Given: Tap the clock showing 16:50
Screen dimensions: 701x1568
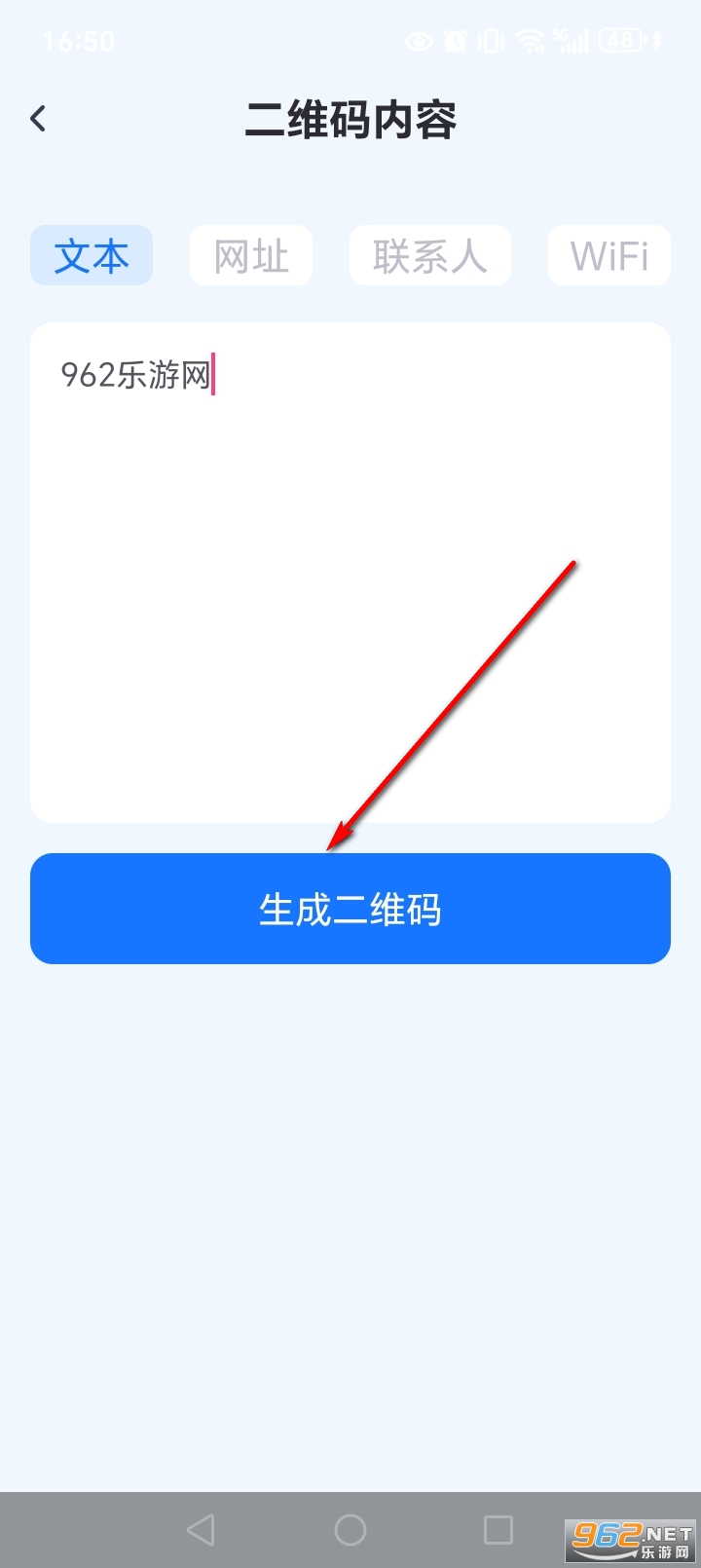Looking at the screenshot, I should [x=79, y=41].
